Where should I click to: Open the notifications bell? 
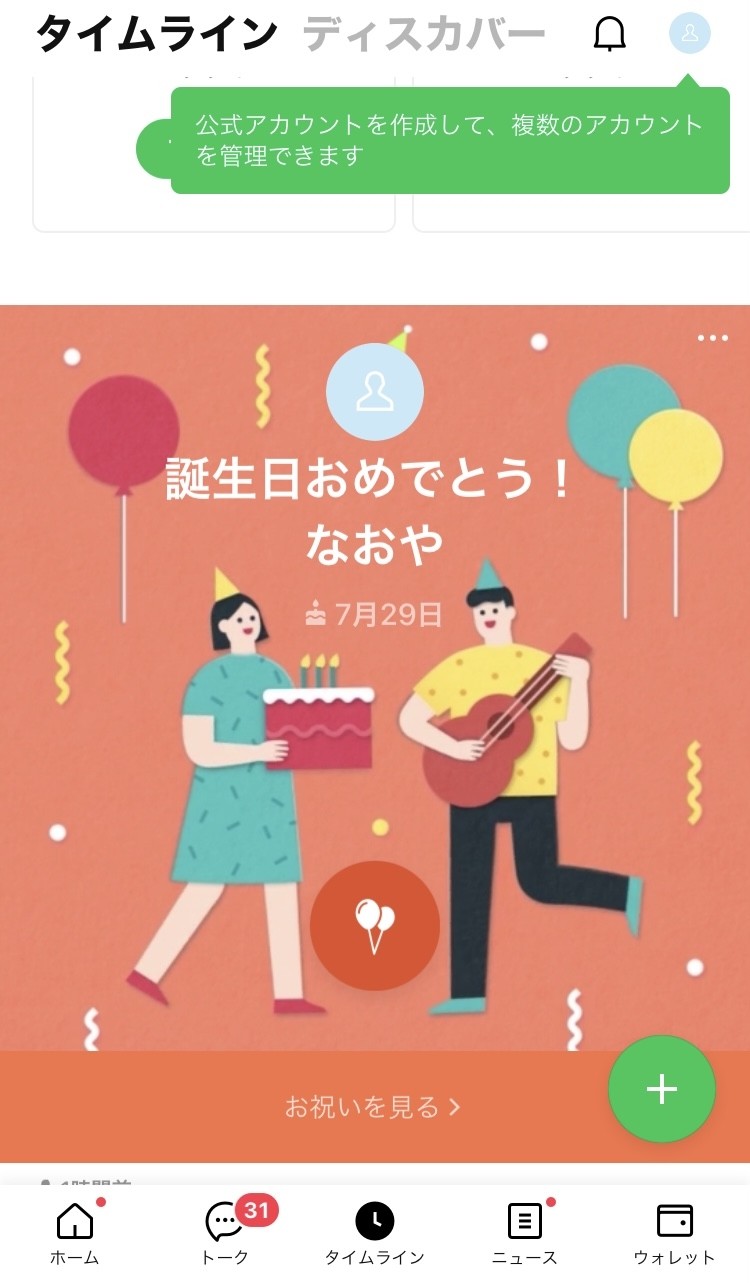pyautogui.click(x=609, y=34)
